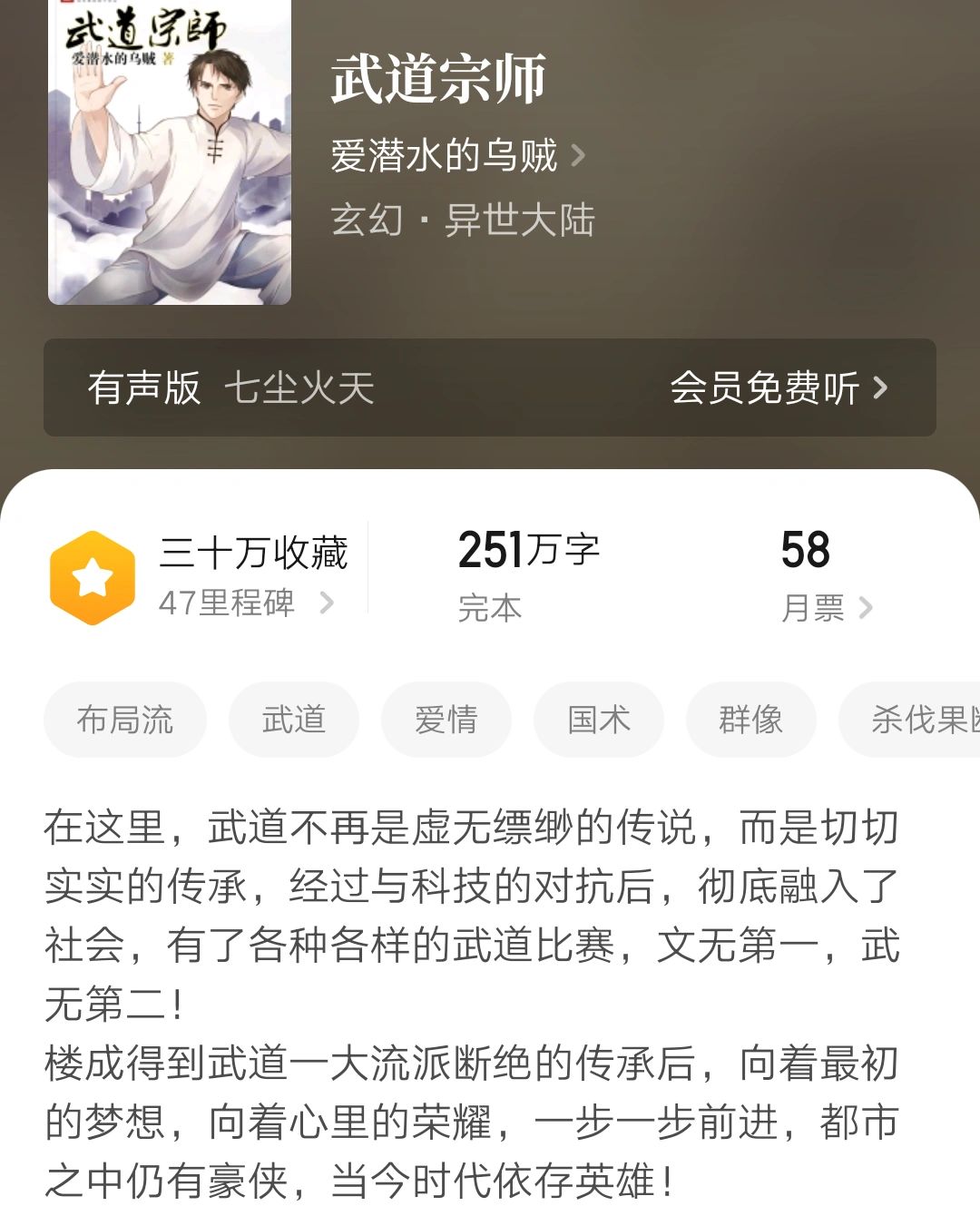Select the 群像 tag
980x1206 pixels.
[750, 720]
